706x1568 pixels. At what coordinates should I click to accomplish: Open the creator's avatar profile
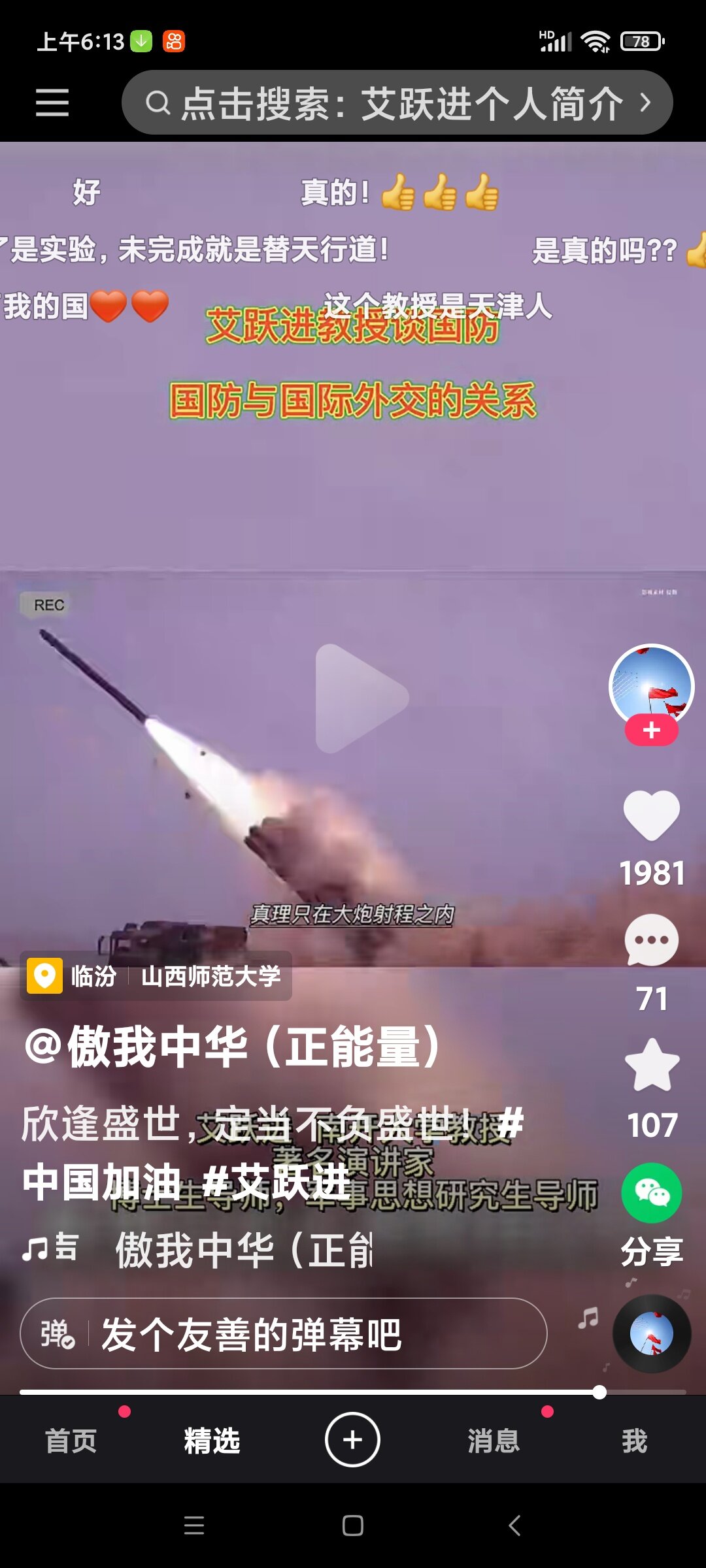point(651,685)
